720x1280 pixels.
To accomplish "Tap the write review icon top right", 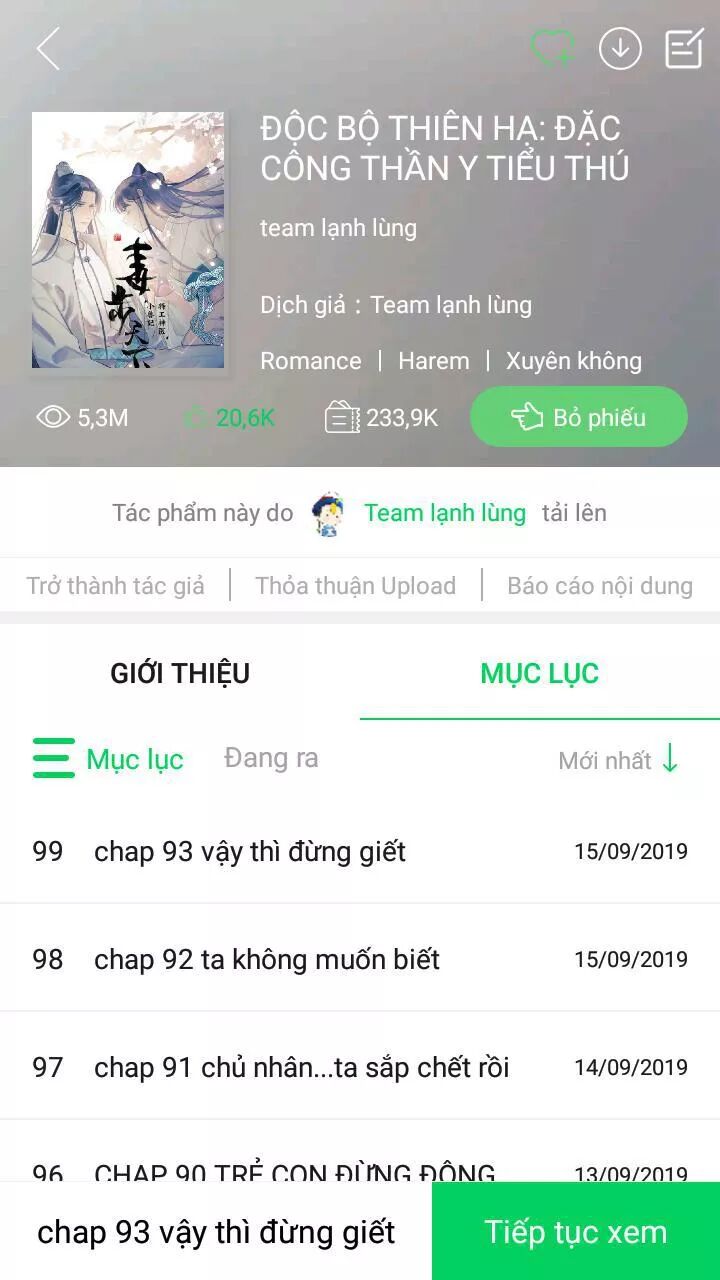I will click(x=685, y=47).
